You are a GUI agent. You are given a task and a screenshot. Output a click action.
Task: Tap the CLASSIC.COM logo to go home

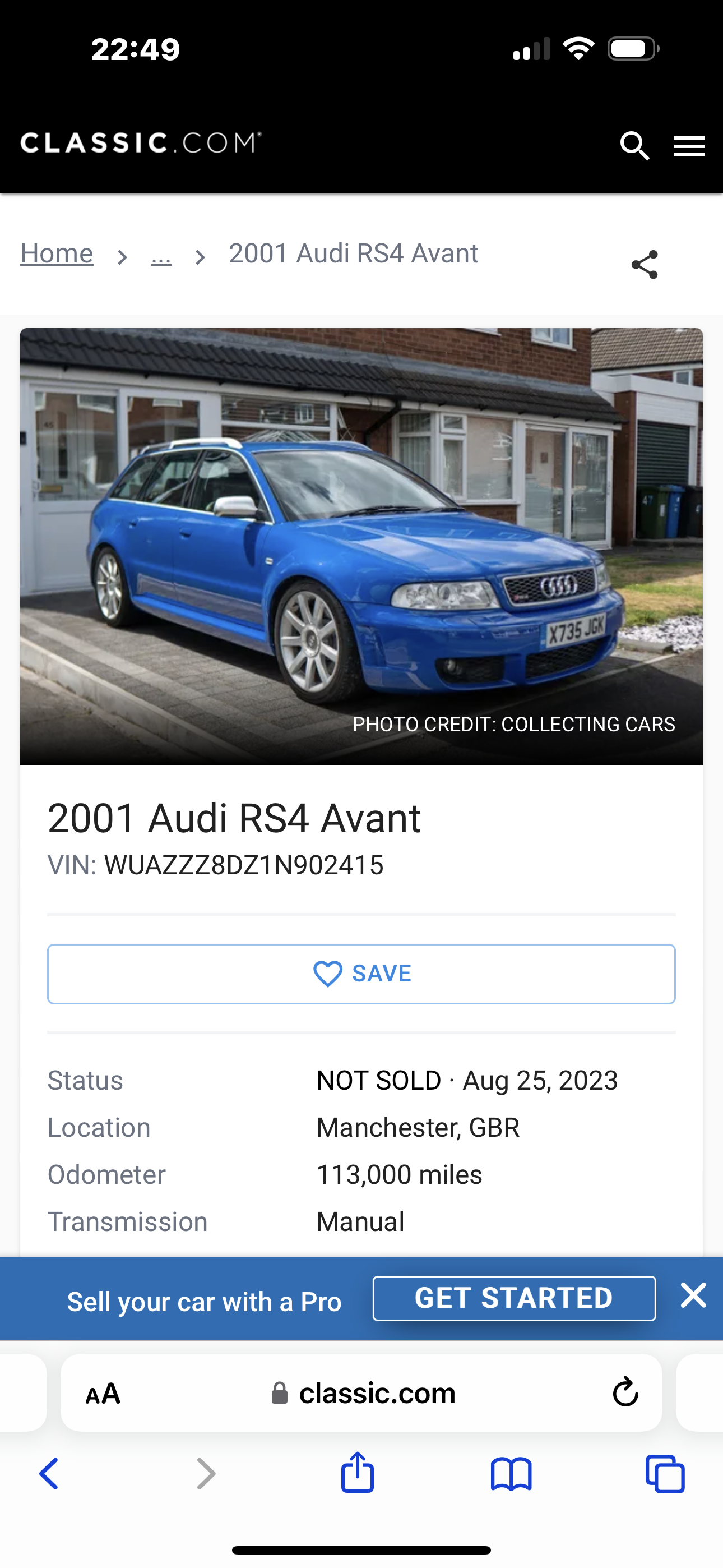point(141,143)
